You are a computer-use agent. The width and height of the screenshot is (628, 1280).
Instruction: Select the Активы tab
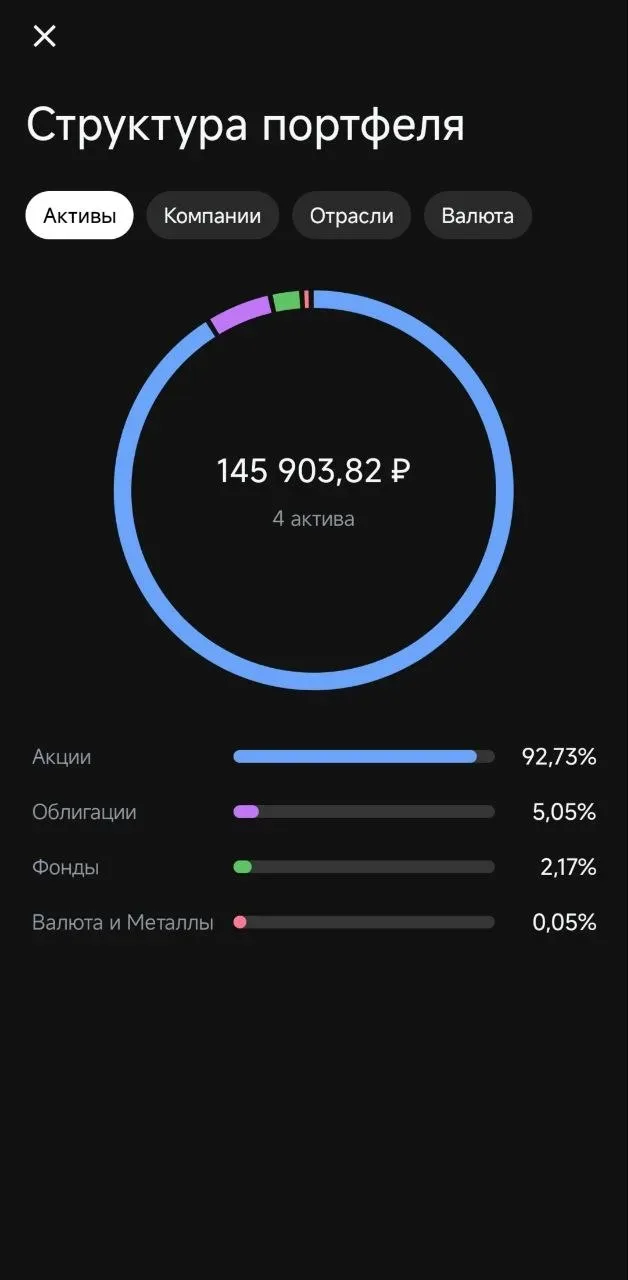pos(79,215)
